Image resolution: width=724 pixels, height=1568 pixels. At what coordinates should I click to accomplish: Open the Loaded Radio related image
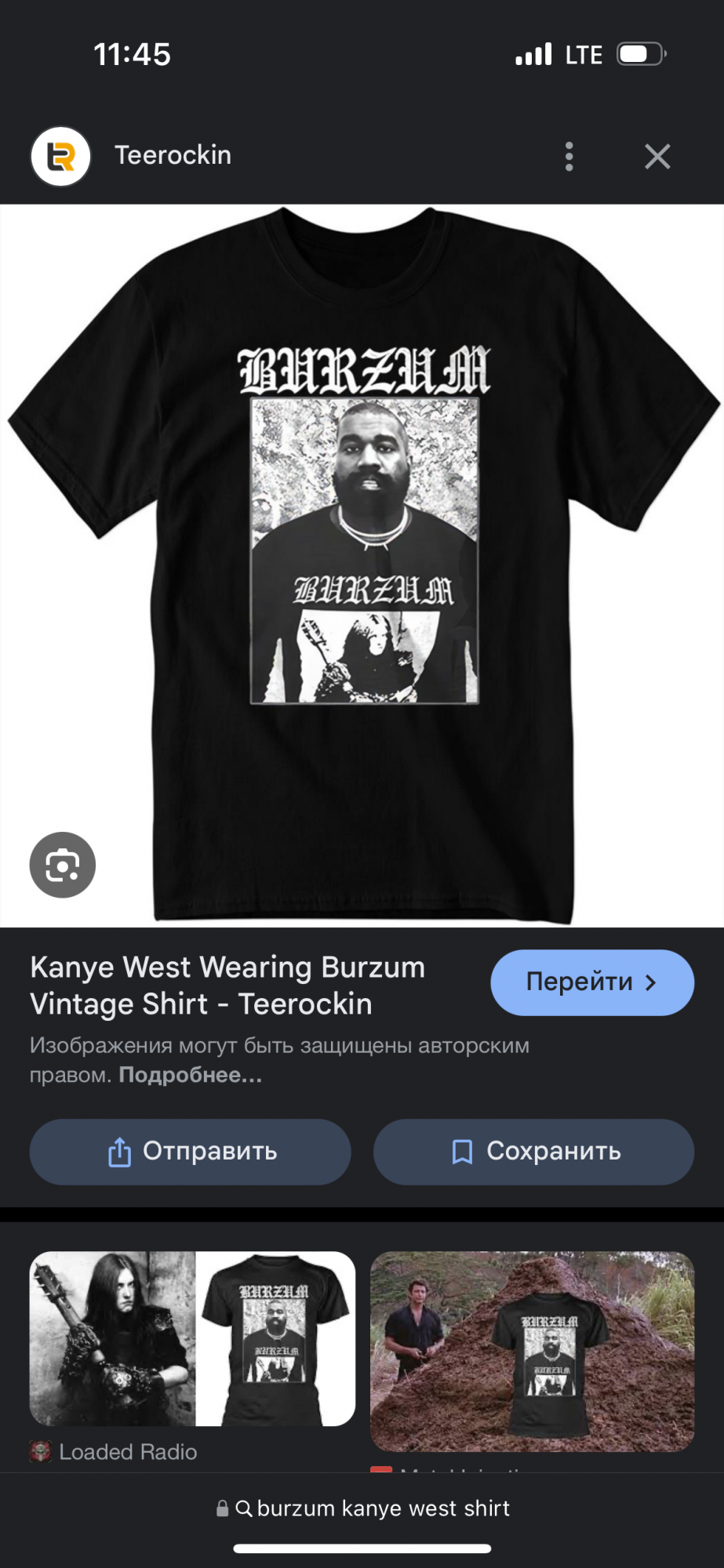(x=192, y=1338)
